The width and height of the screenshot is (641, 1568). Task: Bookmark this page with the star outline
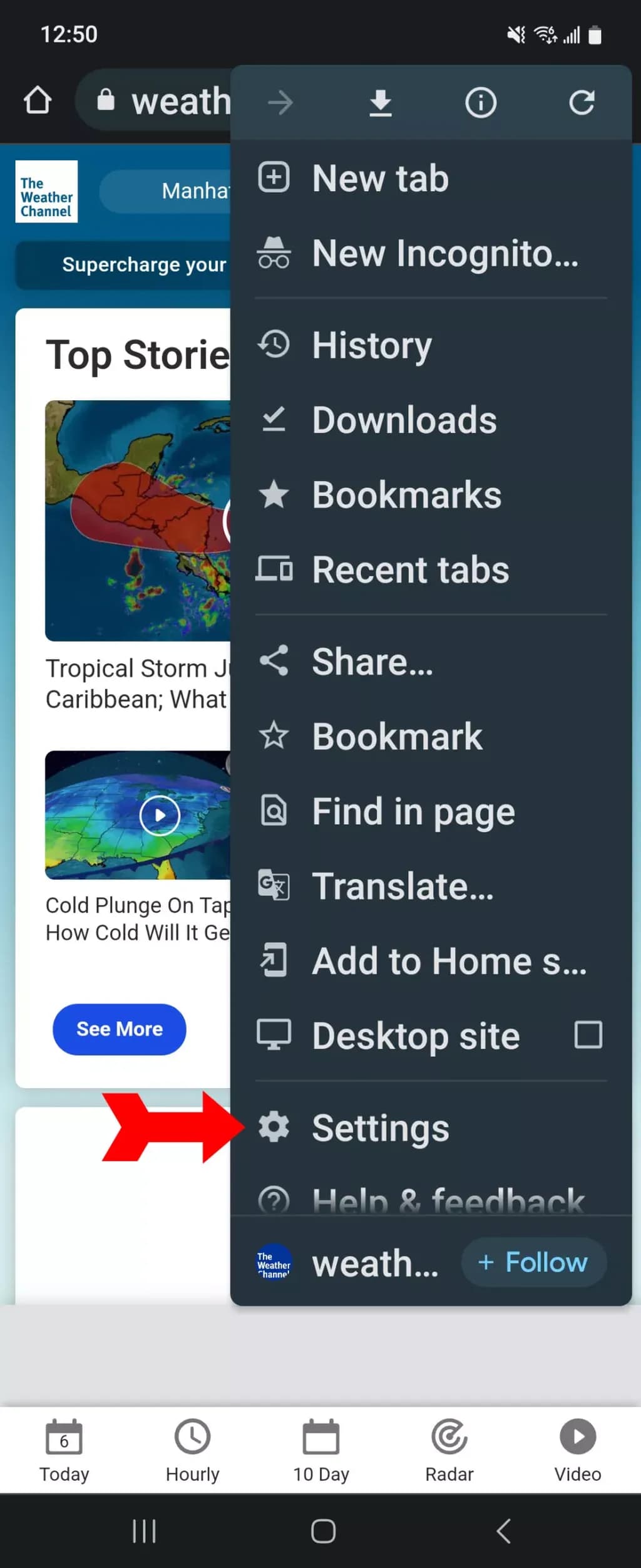397,736
